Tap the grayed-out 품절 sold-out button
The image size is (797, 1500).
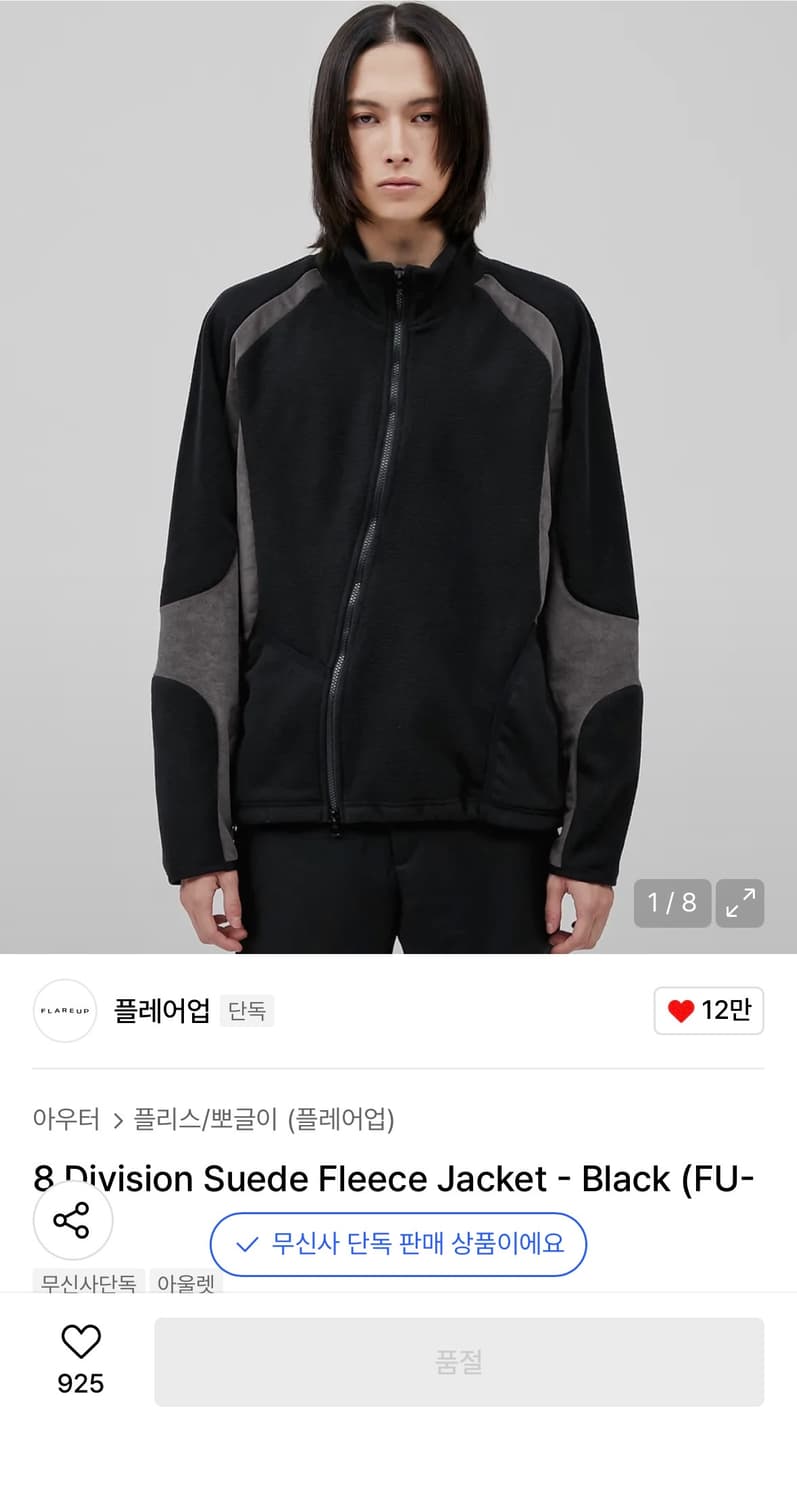(460, 1361)
